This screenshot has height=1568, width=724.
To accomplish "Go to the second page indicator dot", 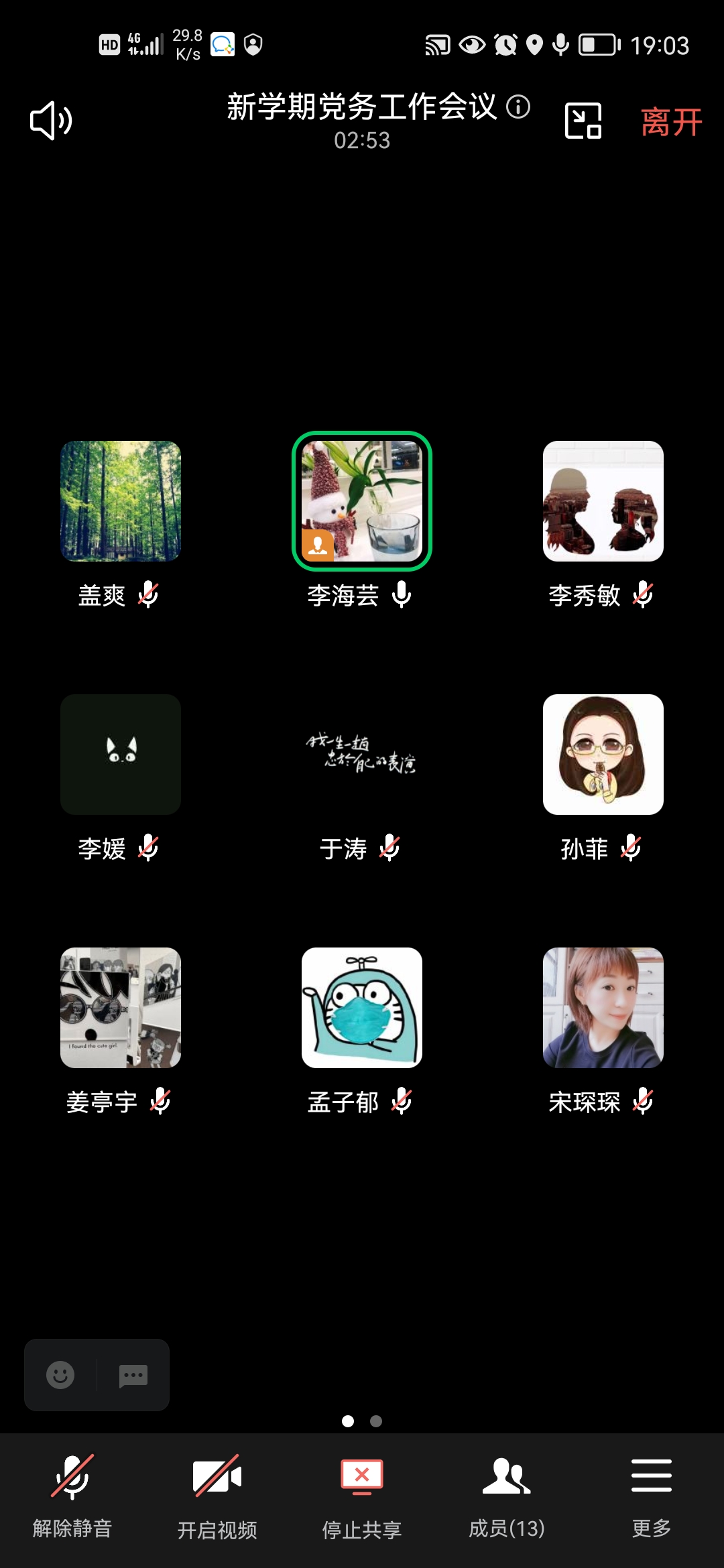I will tap(376, 1421).
